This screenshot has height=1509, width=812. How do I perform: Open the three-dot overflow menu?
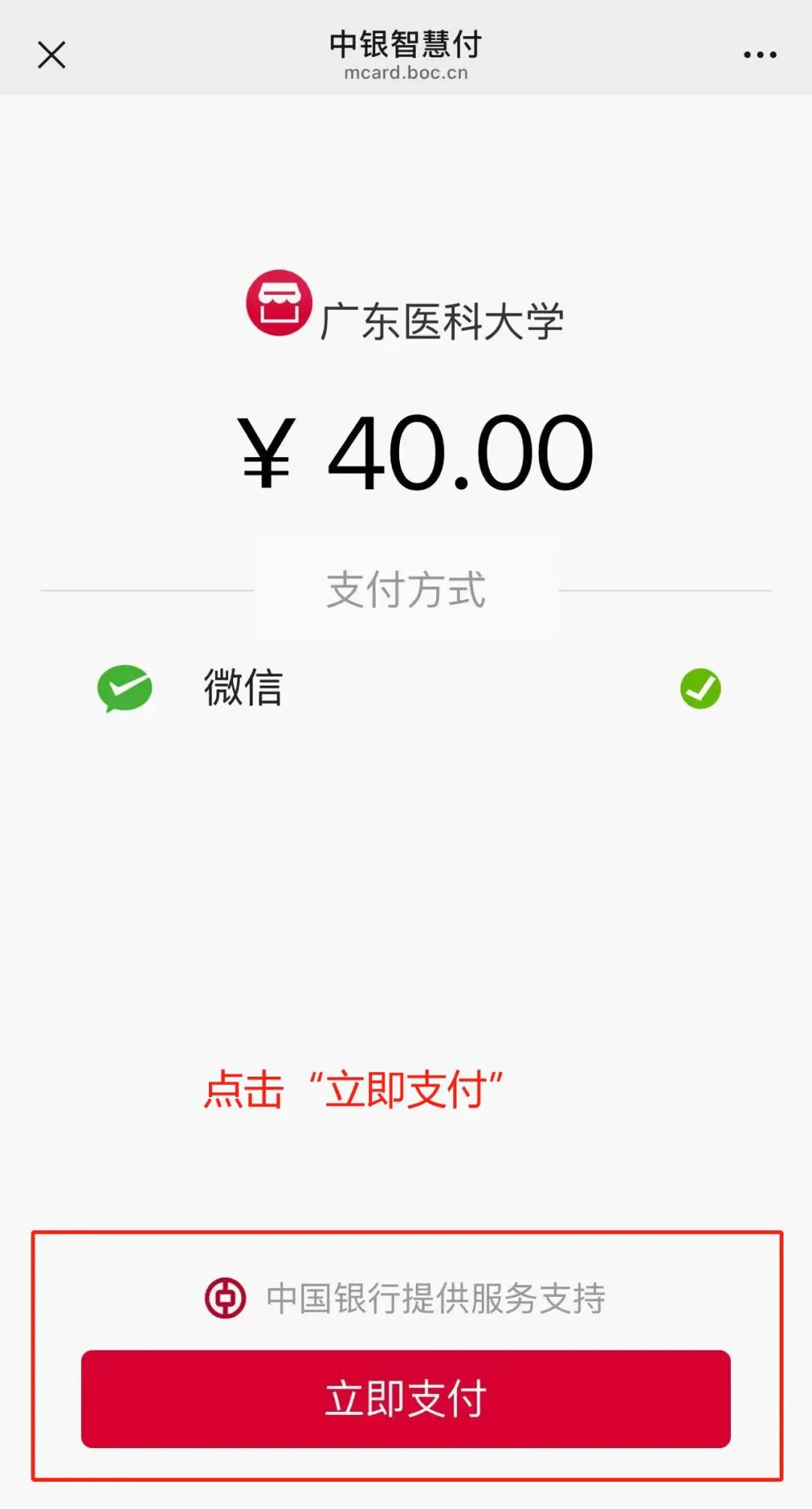(759, 55)
